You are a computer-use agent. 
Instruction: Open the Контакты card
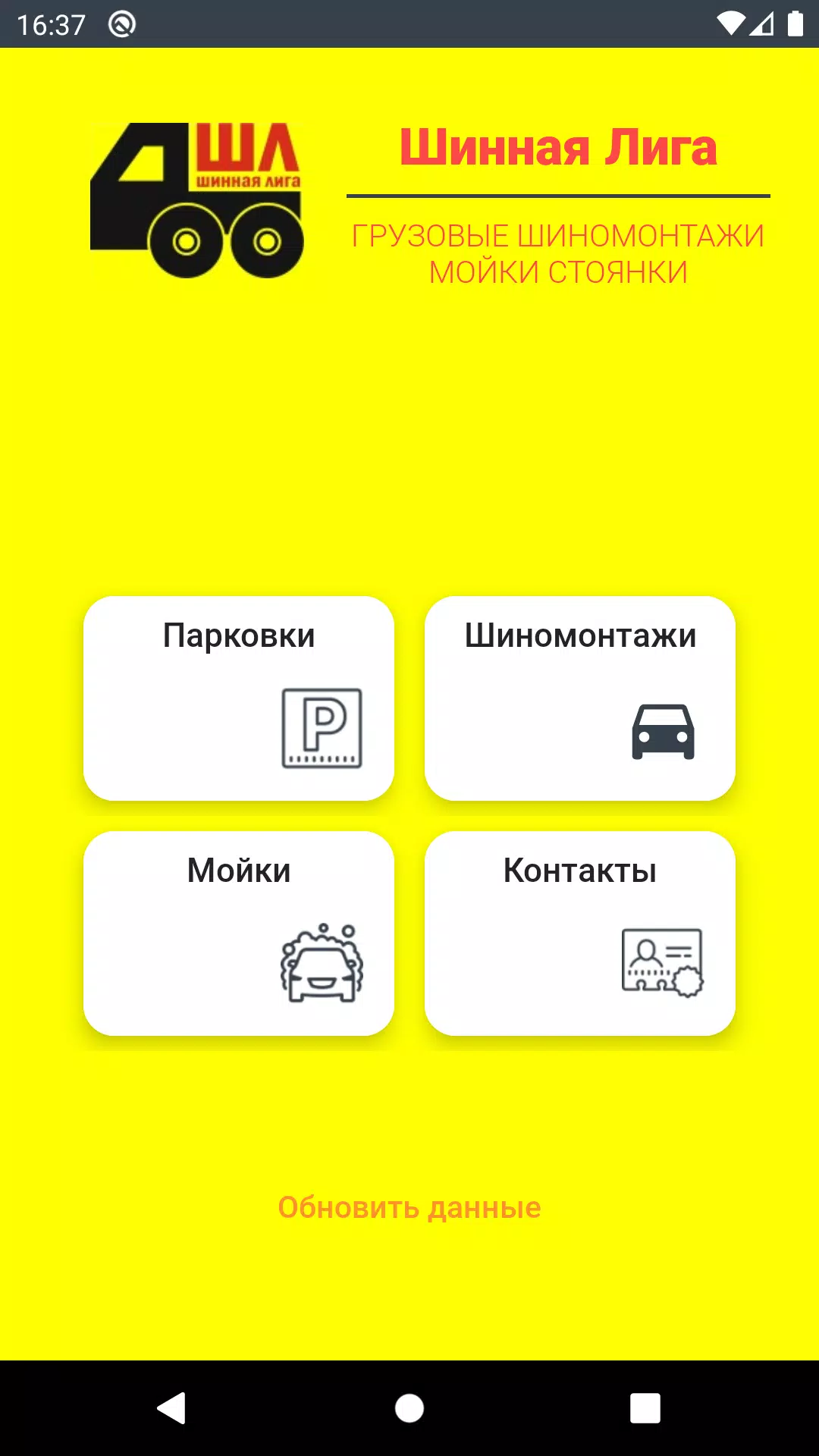tap(579, 933)
